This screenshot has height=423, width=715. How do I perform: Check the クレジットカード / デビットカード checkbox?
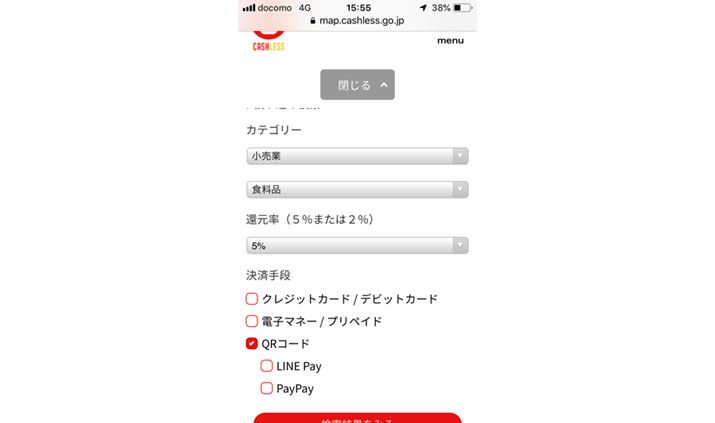coord(252,299)
